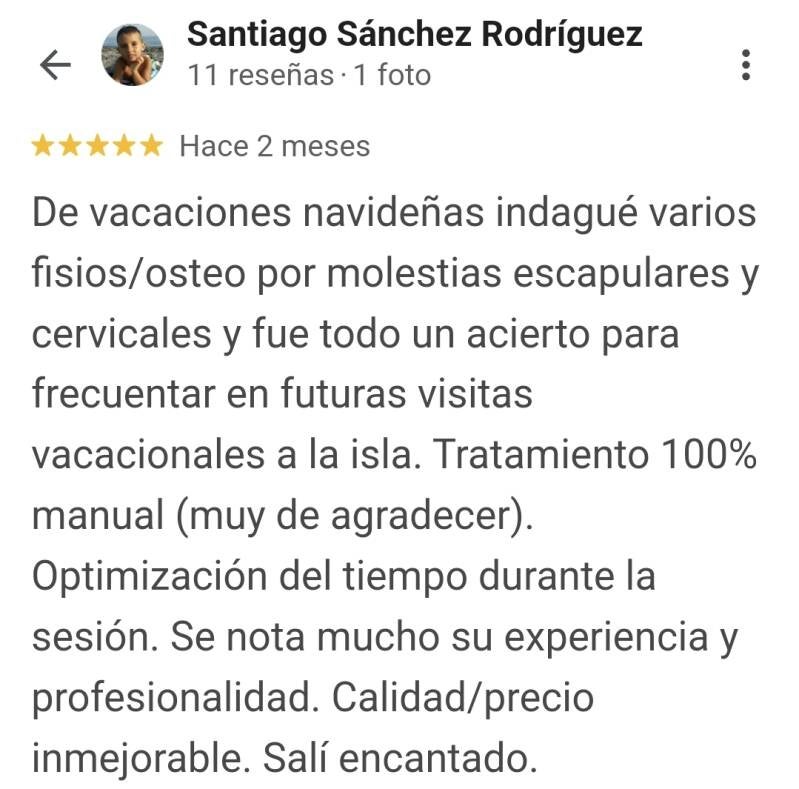Go back using the arrow icon
Screen dimensions: 799x789
point(55,65)
